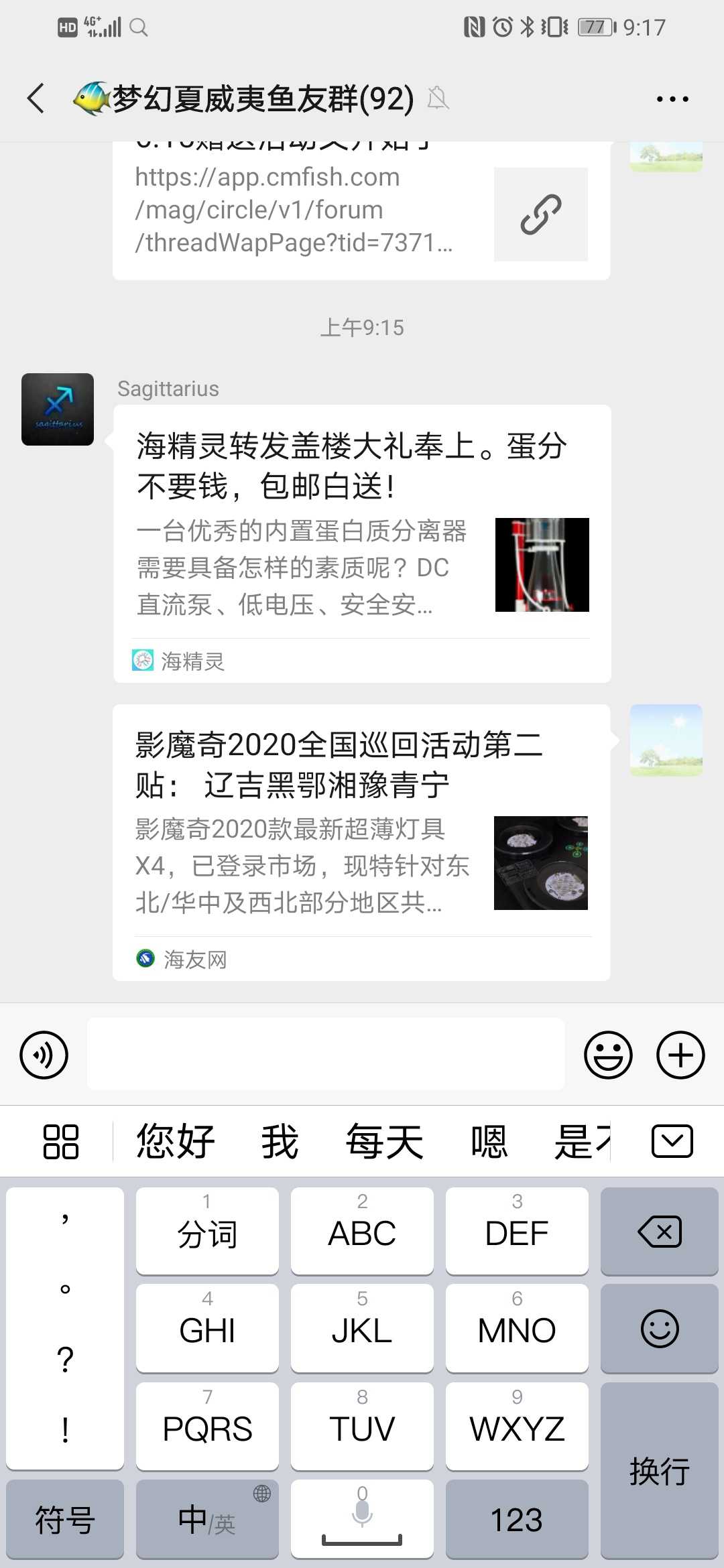
Task: Open the keyboard tools grid
Action: pyautogui.click(x=61, y=1141)
